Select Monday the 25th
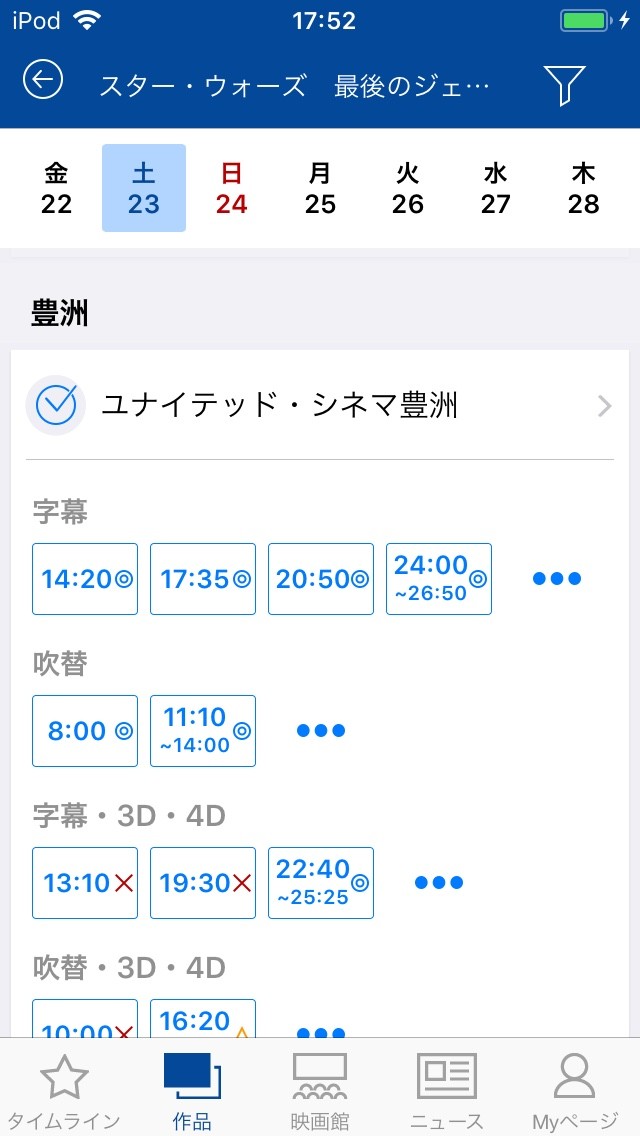Screen dimensions: 640x1136 320,188
